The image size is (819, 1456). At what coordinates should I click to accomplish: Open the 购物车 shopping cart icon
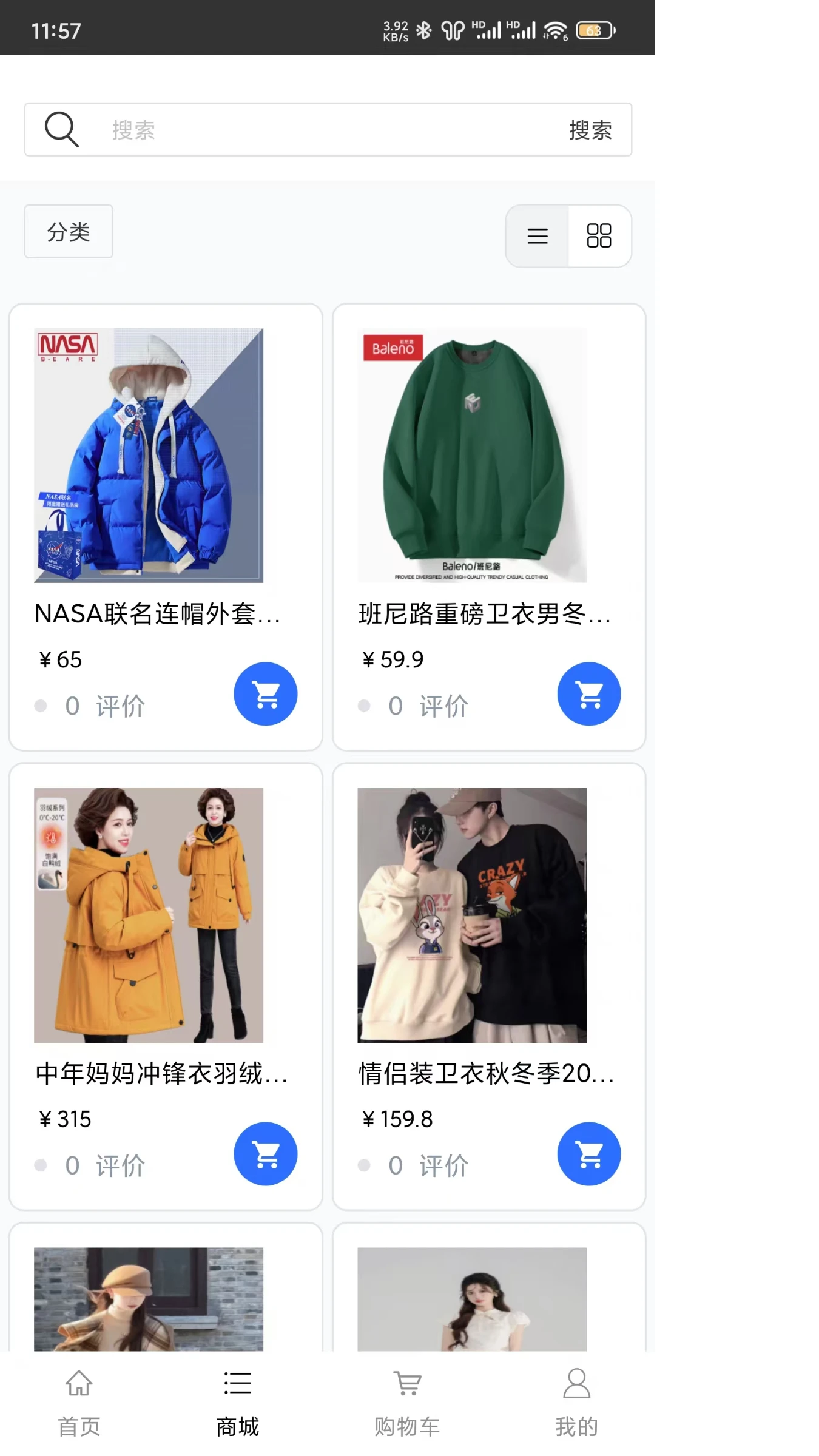(407, 1401)
